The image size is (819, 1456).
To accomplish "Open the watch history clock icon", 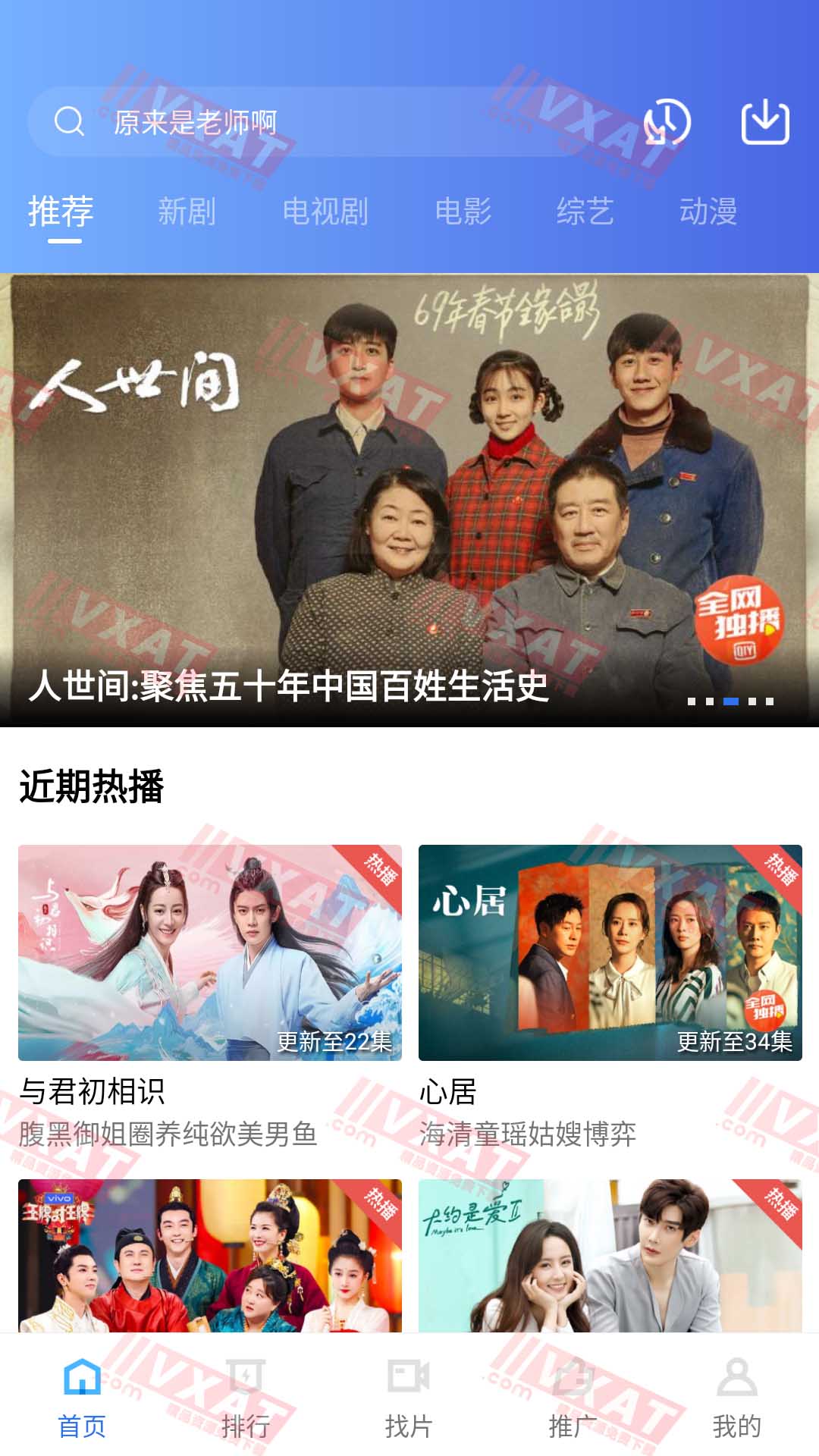I will pyautogui.click(x=667, y=122).
